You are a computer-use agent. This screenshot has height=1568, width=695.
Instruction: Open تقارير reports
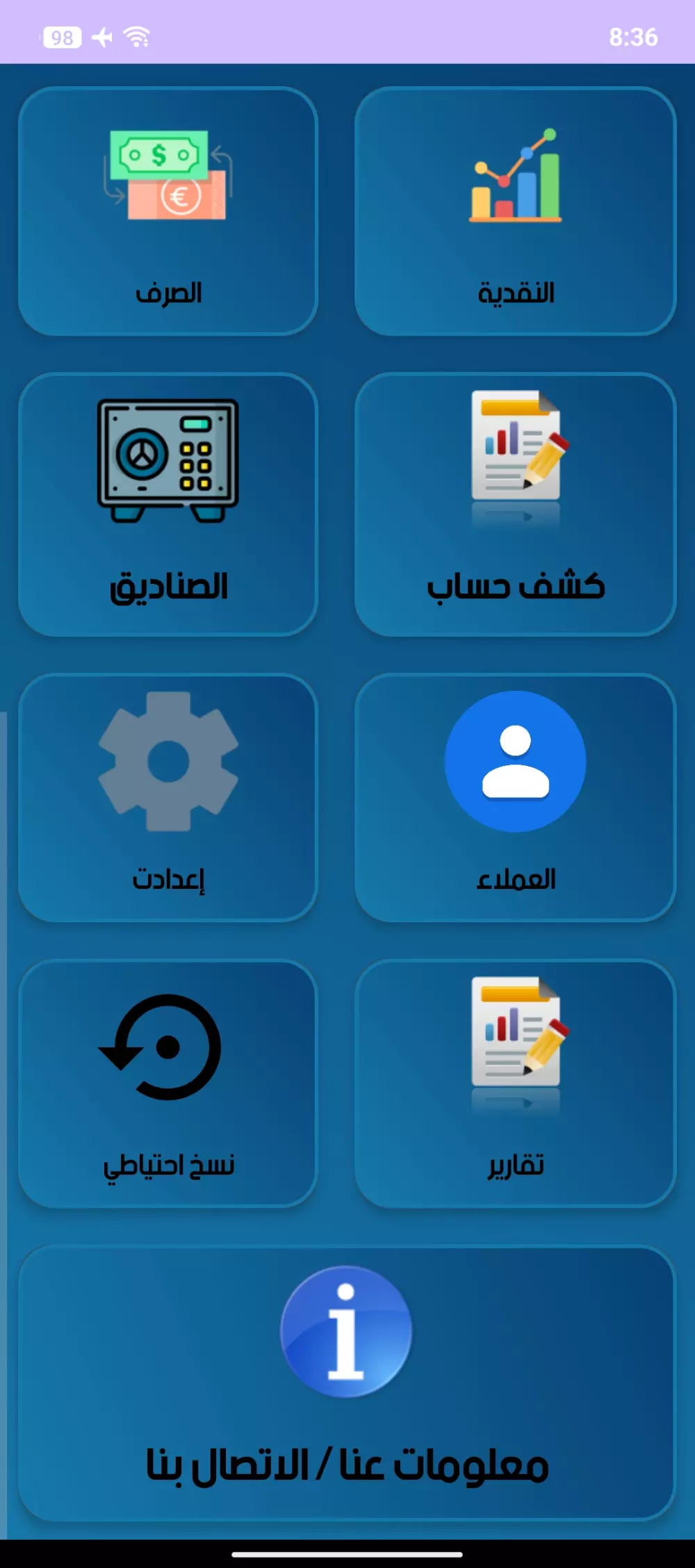point(515,1084)
